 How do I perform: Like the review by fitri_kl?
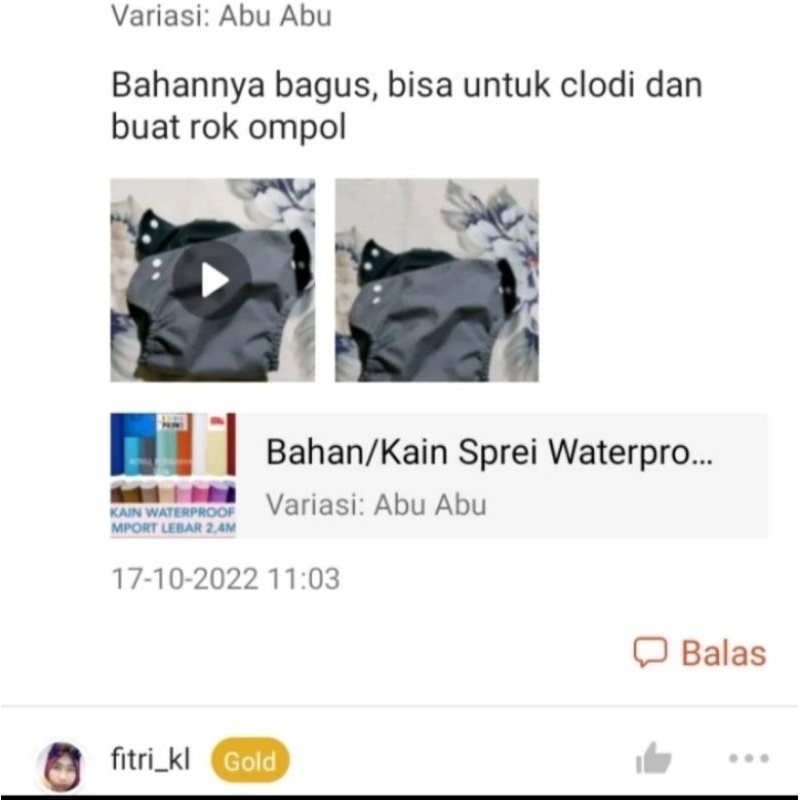[653, 760]
